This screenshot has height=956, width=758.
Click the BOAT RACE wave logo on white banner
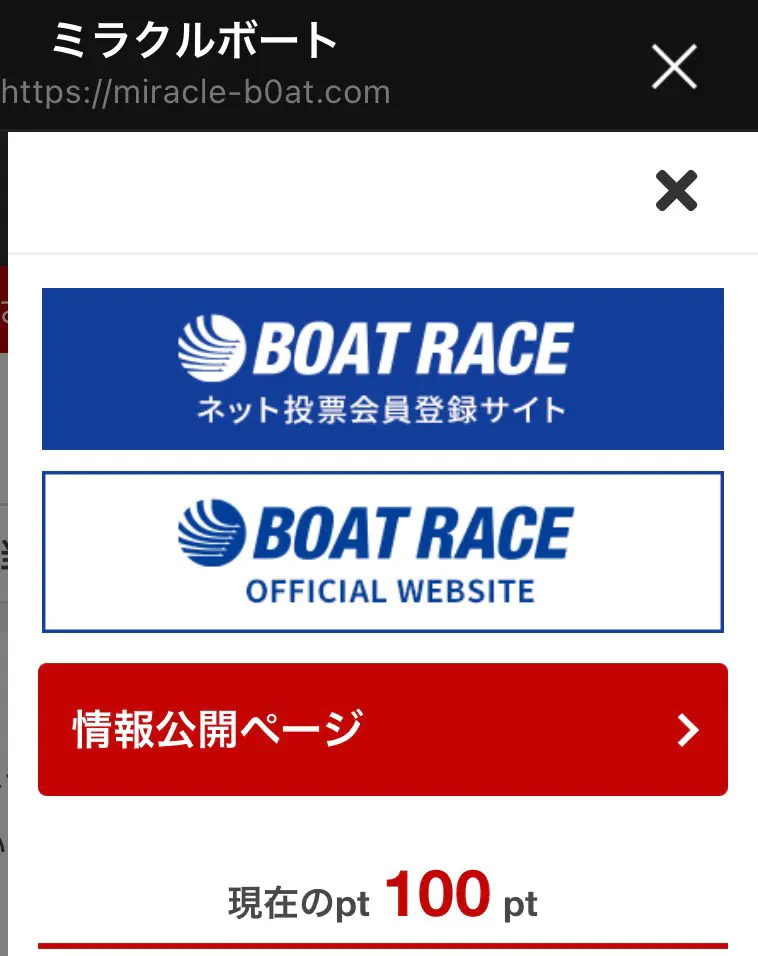[211, 531]
